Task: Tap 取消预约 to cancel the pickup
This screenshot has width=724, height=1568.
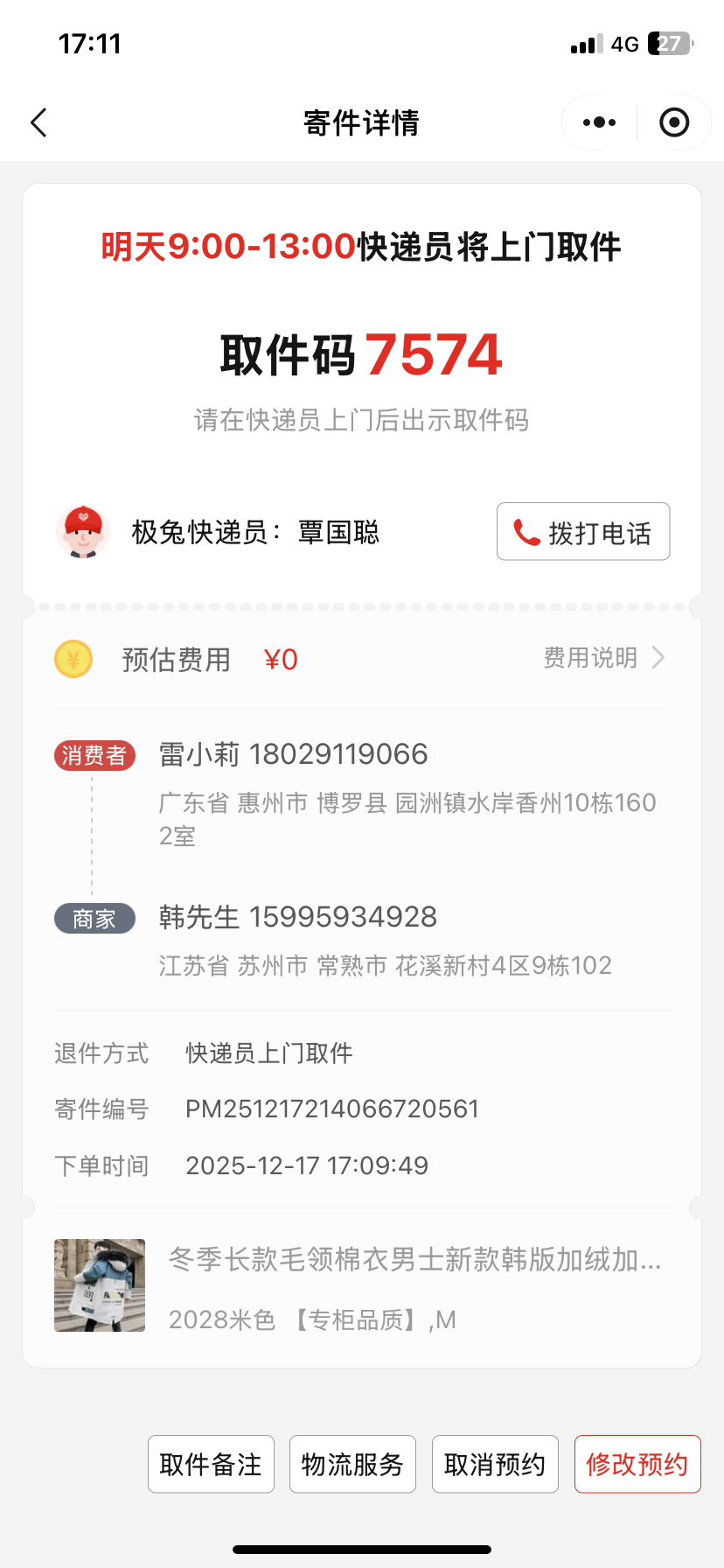Action: pos(495,1464)
